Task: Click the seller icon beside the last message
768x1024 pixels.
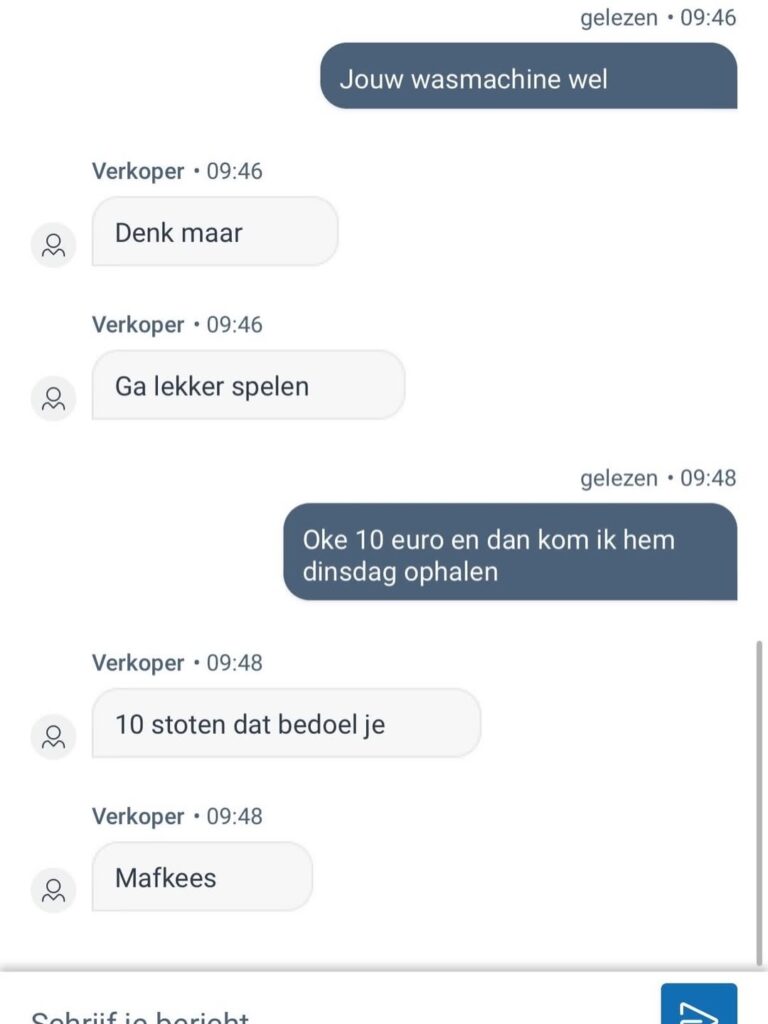Action: tap(53, 889)
